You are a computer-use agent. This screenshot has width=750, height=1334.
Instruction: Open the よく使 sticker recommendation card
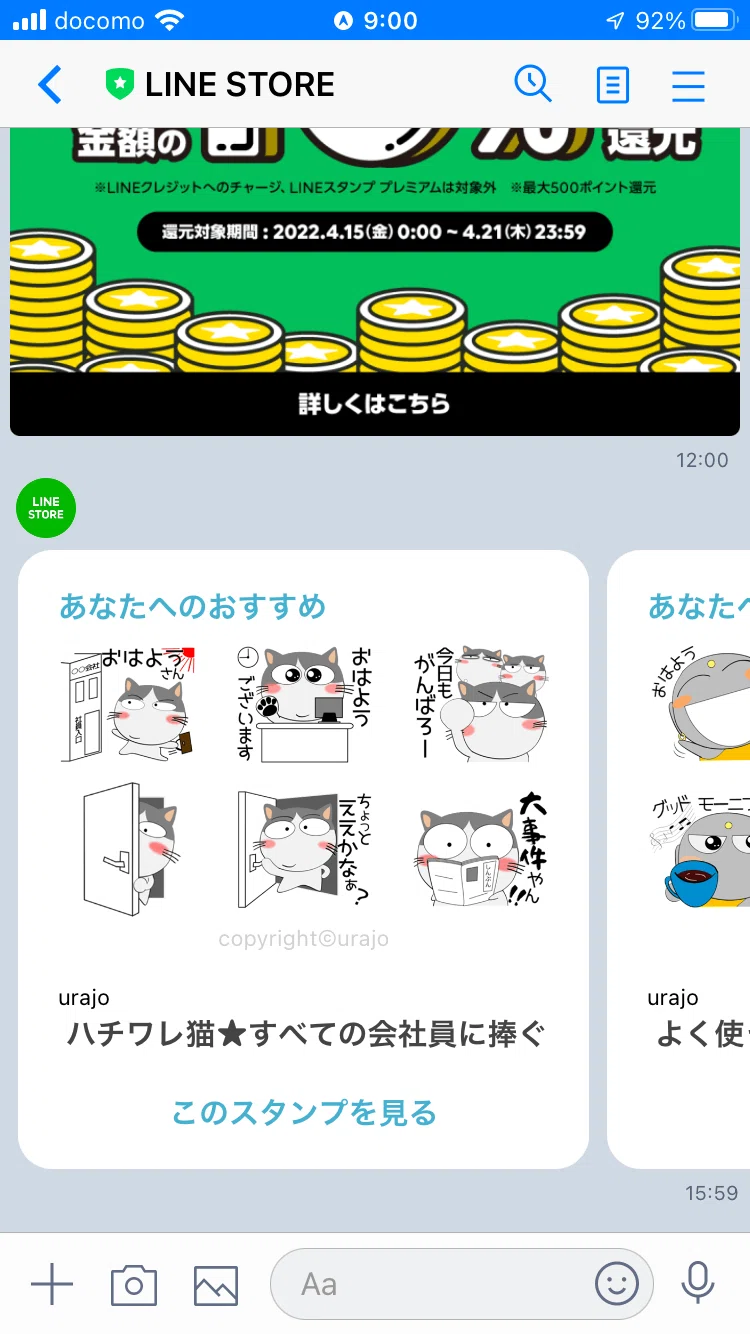[679, 859]
